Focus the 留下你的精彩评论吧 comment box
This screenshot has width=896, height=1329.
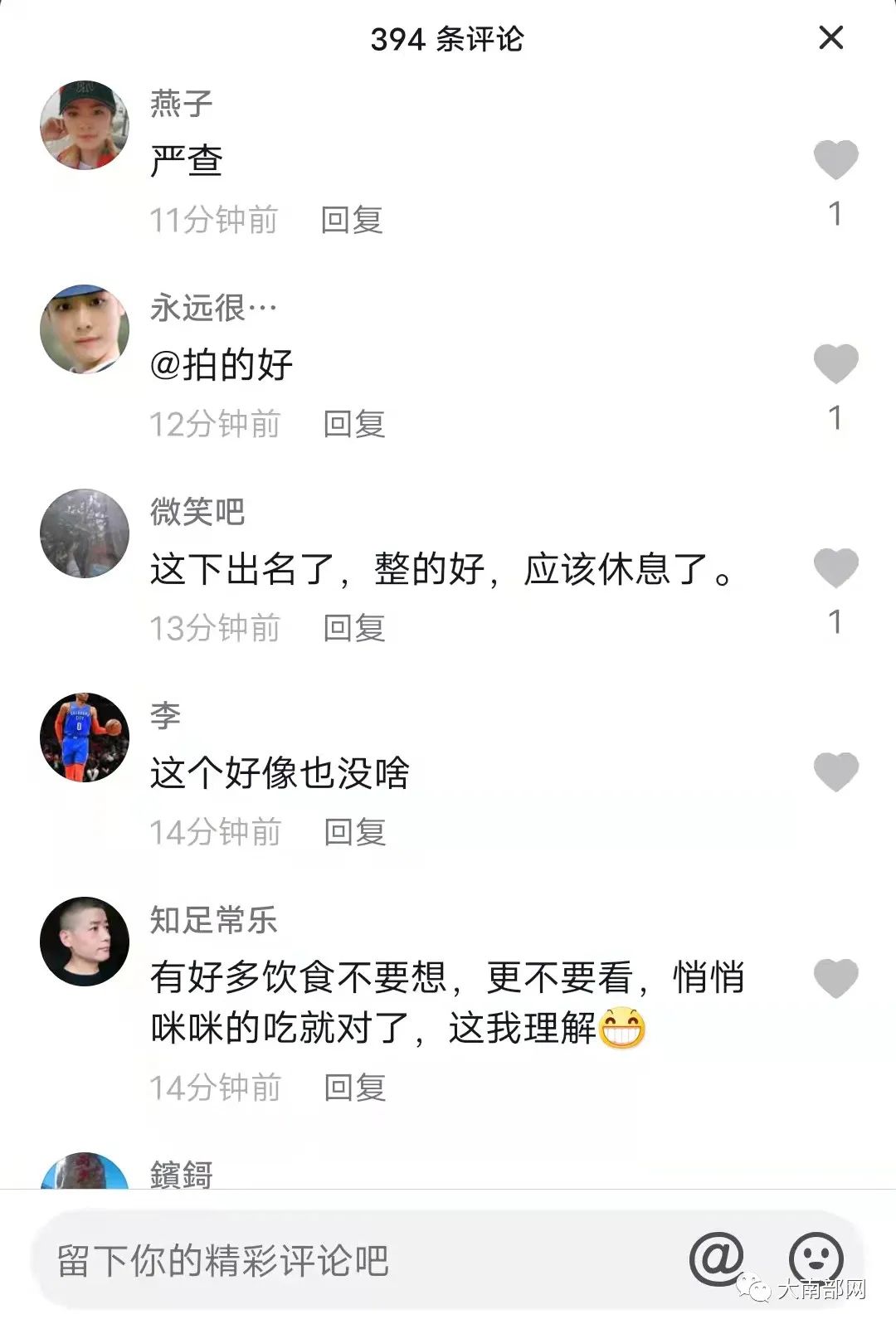pos(332,1261)
